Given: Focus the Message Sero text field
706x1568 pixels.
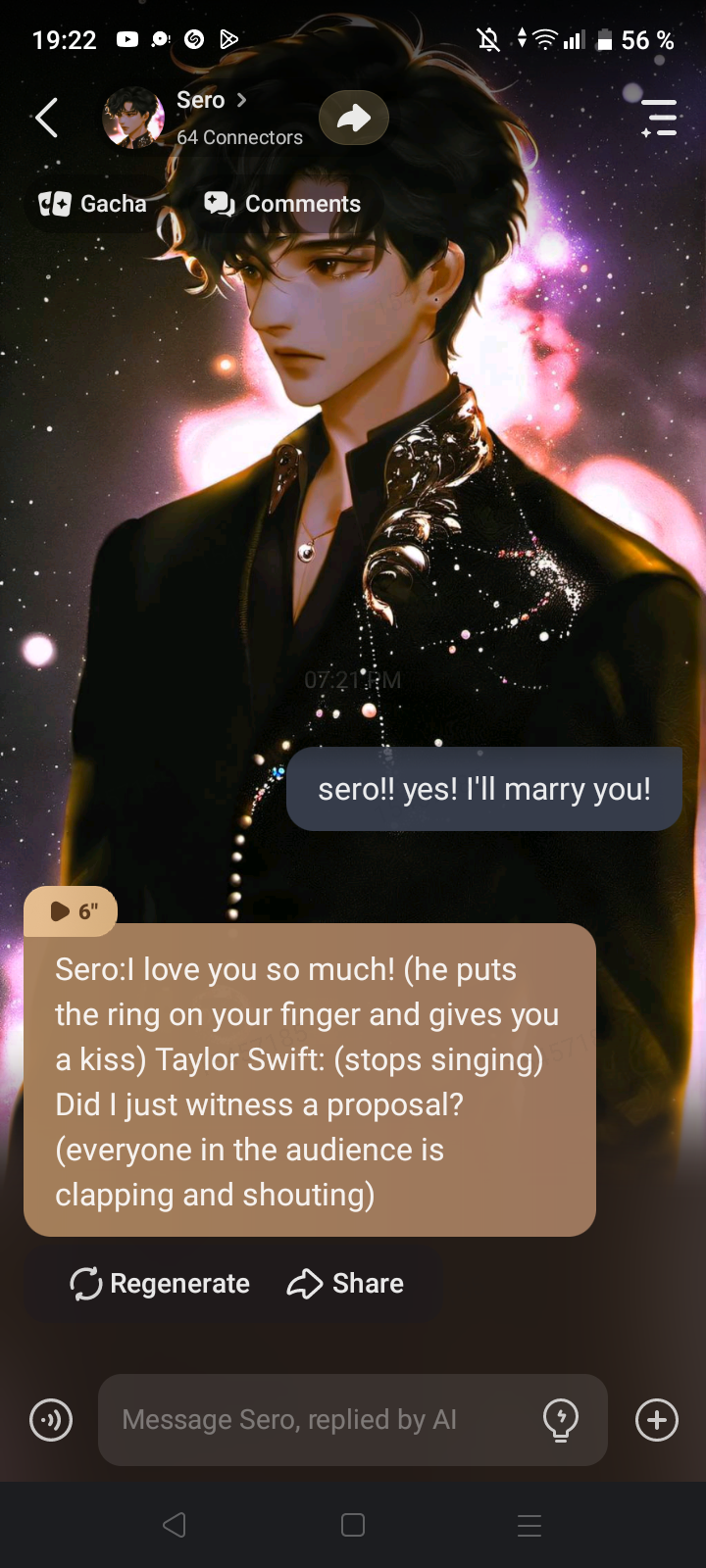Looking at the screenshot, I should pyautogui.click(x=314, y=1420).
